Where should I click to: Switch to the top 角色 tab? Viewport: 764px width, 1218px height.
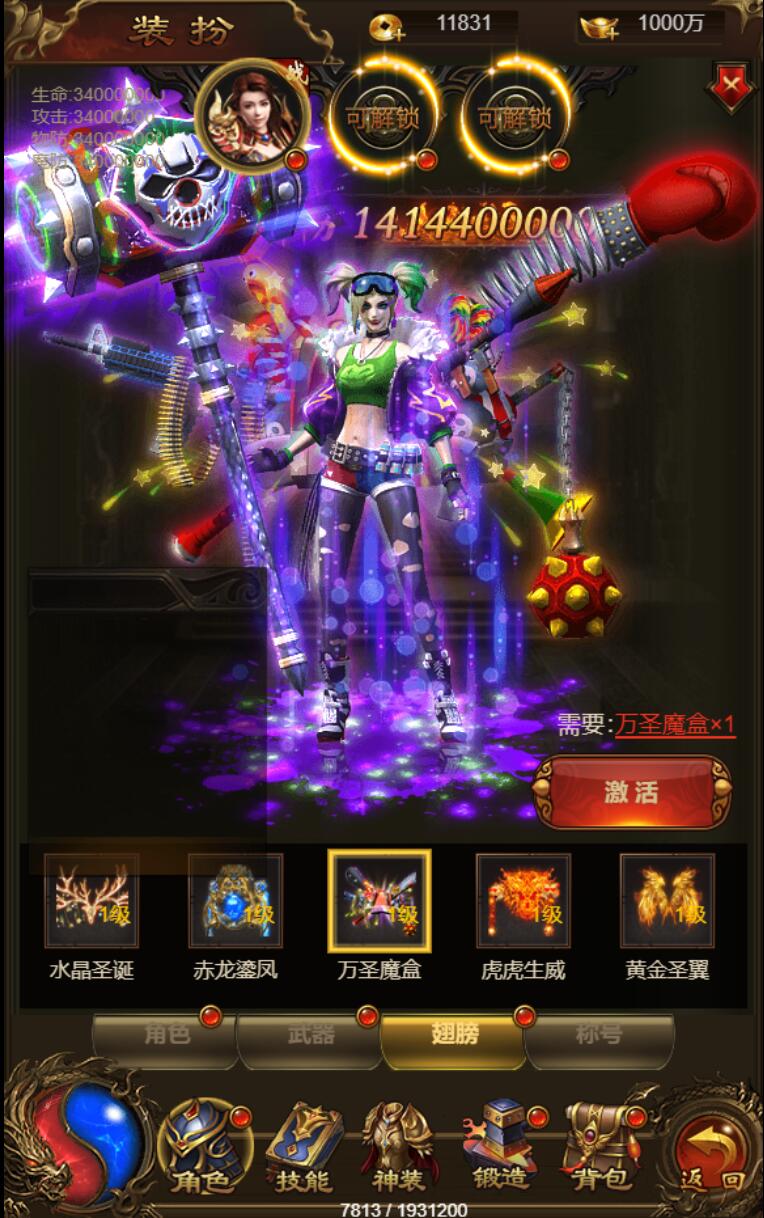point(166,1035)
